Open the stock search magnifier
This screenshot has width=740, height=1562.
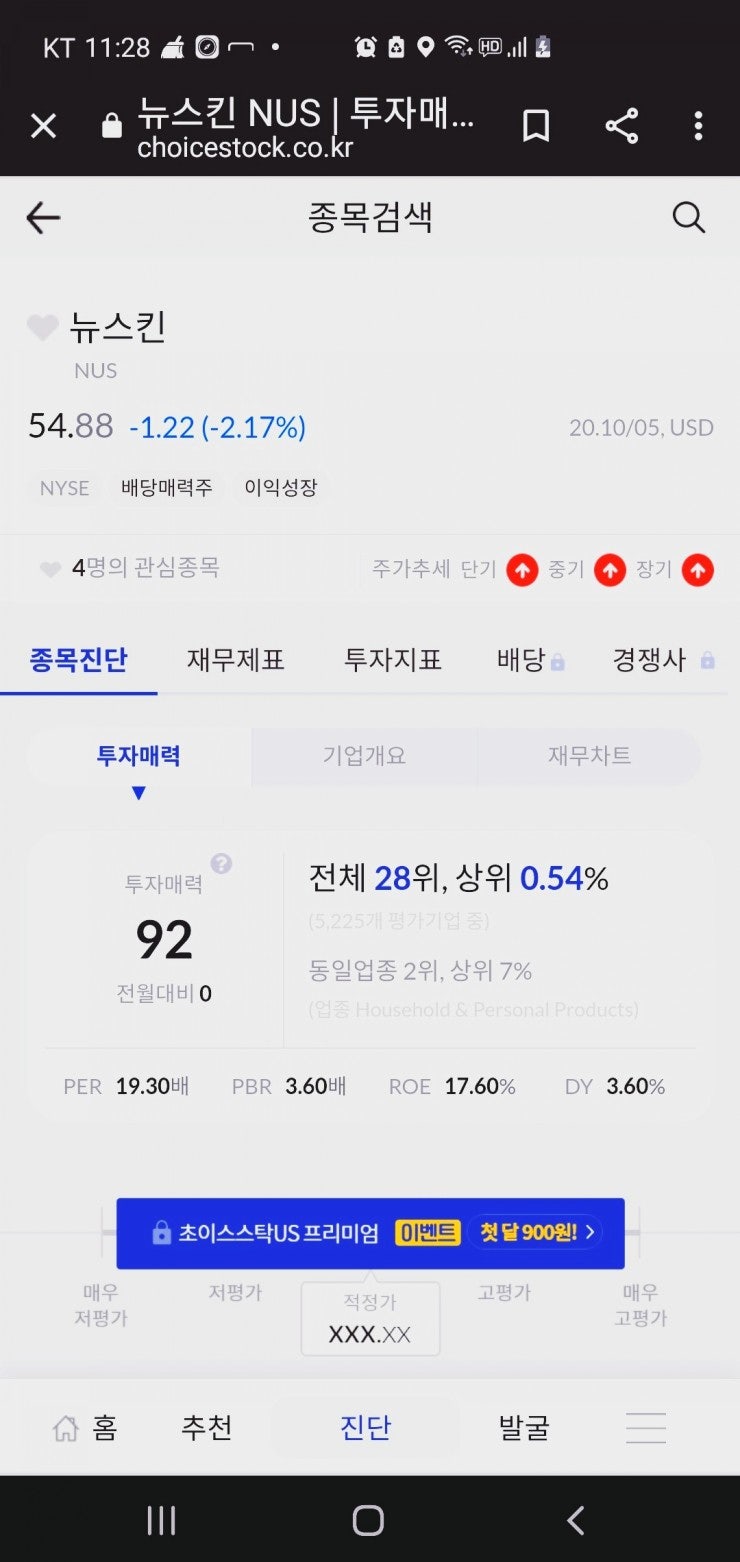[688, 217]
